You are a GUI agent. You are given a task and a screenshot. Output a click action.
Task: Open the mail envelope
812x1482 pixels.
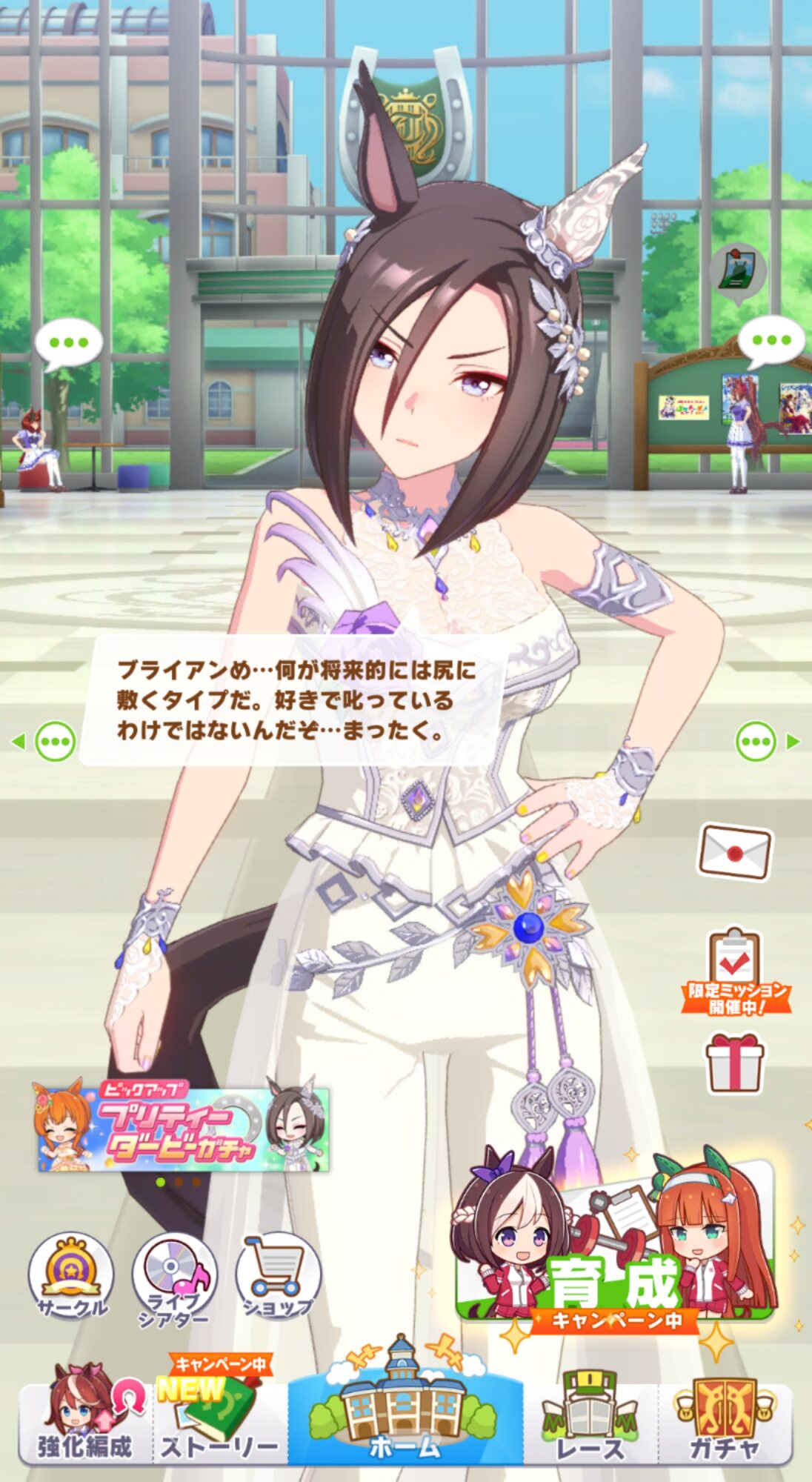[735, 853]
